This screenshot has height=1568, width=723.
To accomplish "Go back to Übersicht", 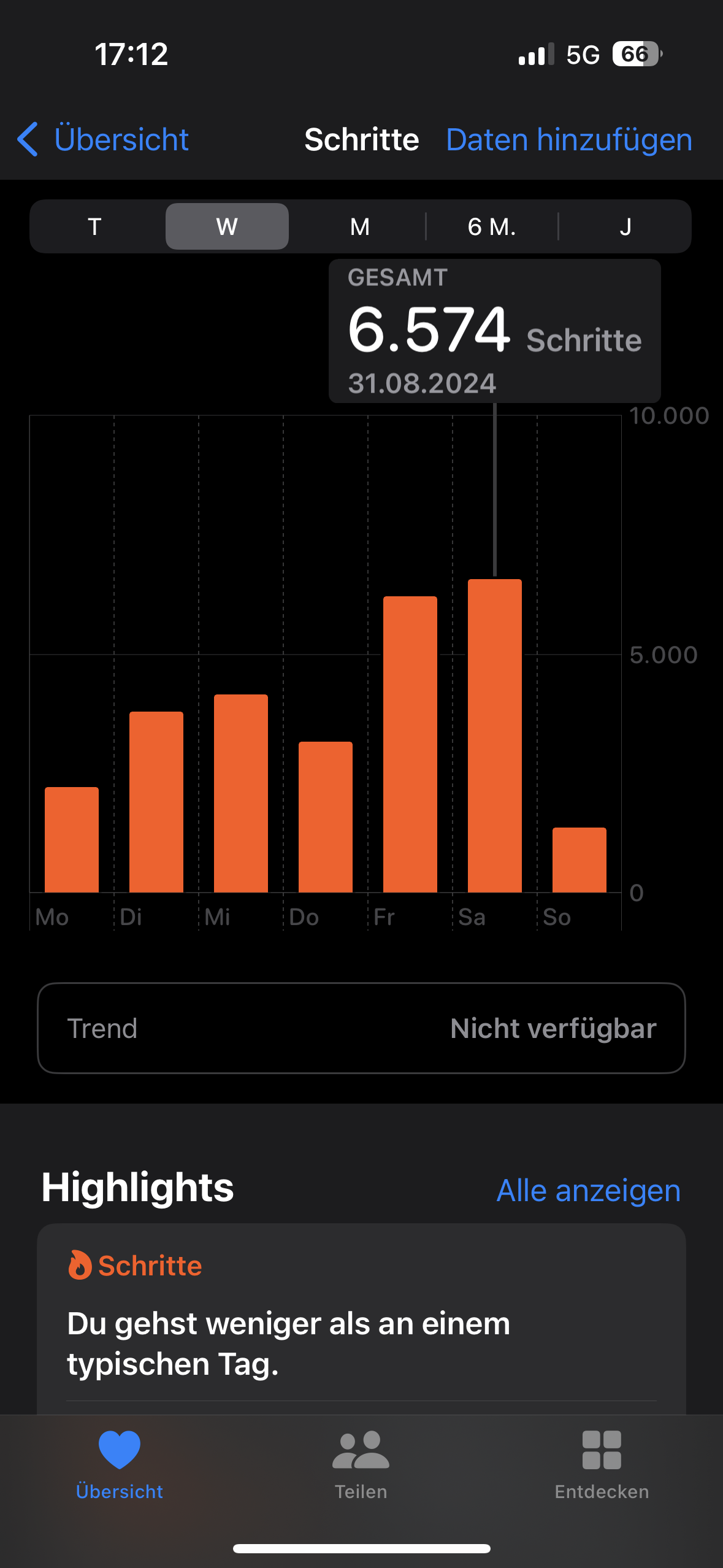I will [x=103, y=139].
